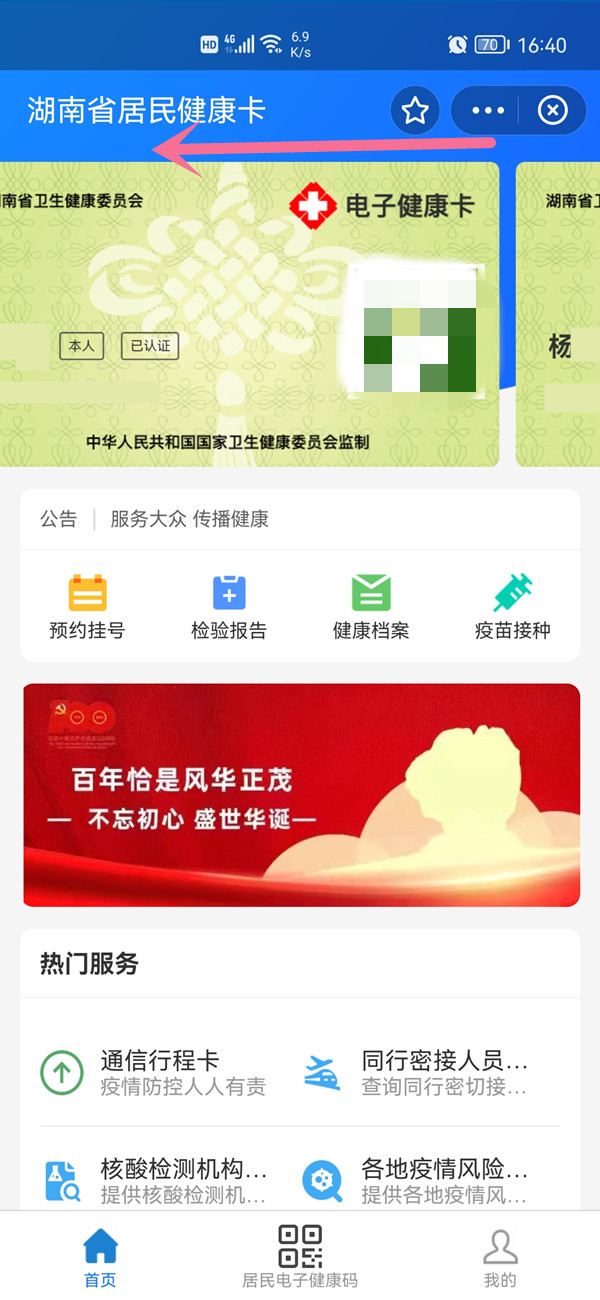Close the mini program
This screenshot has width=600, height=1300.
point(552,111)
